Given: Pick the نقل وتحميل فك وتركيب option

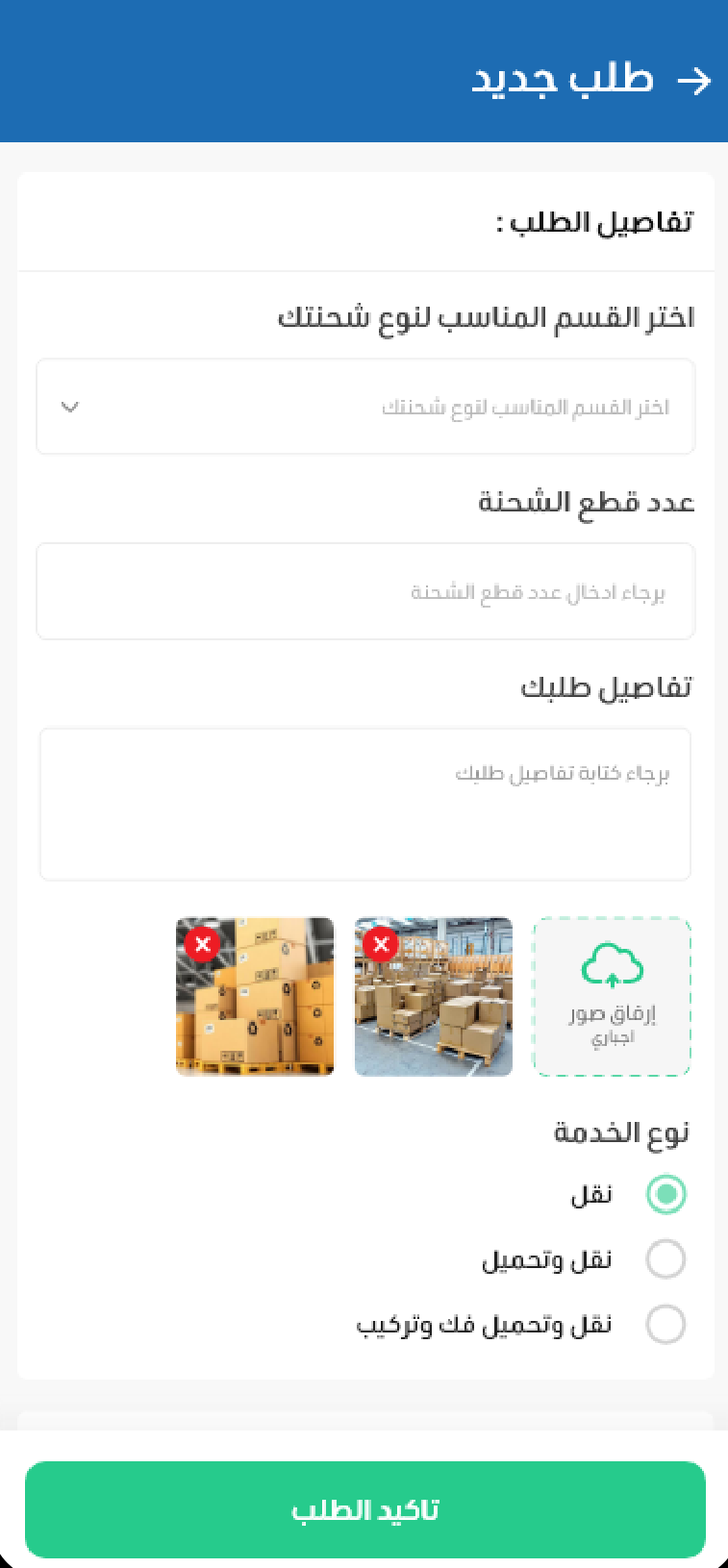Looking at the screenshot, I should pyautogui.click(x=665, y=1324).
